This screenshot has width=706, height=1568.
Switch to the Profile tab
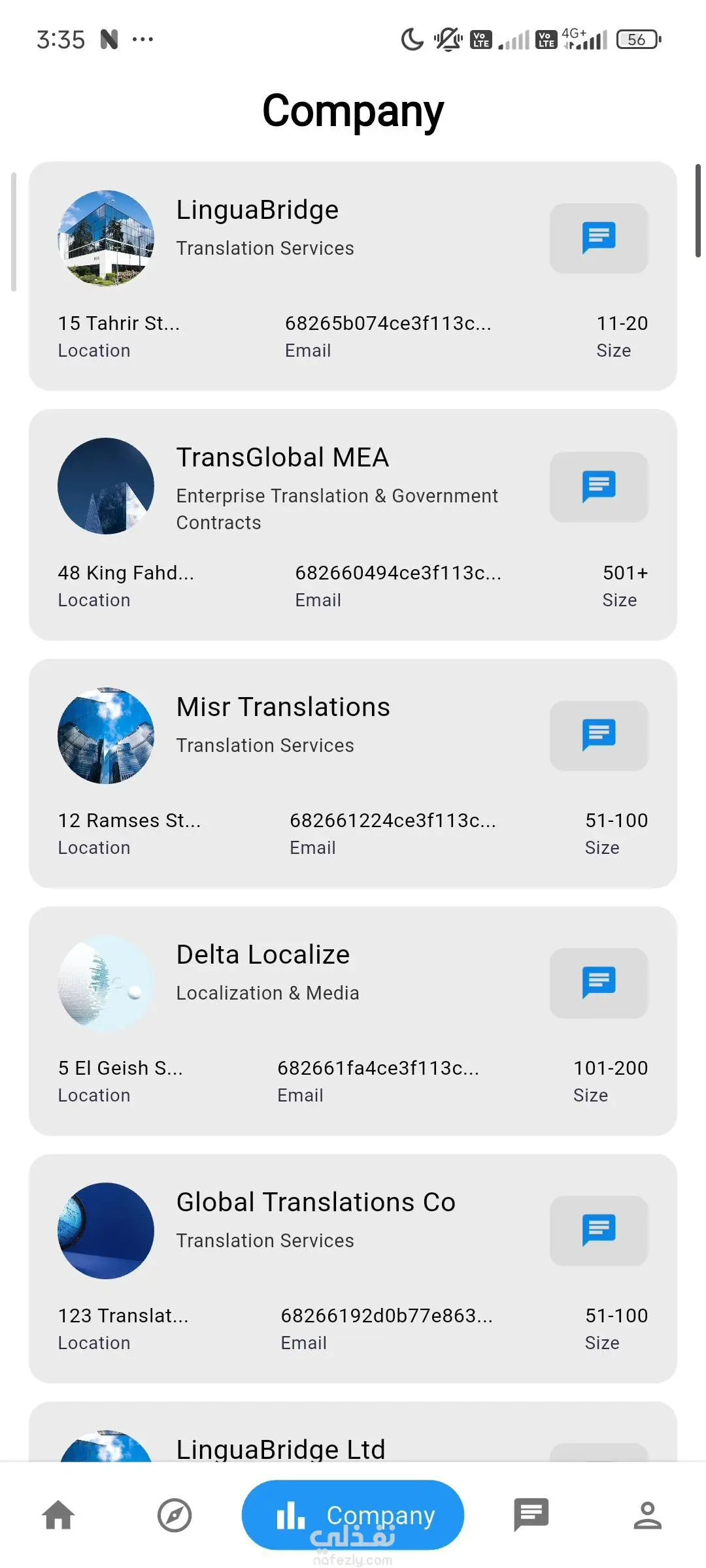(647, 1515)
